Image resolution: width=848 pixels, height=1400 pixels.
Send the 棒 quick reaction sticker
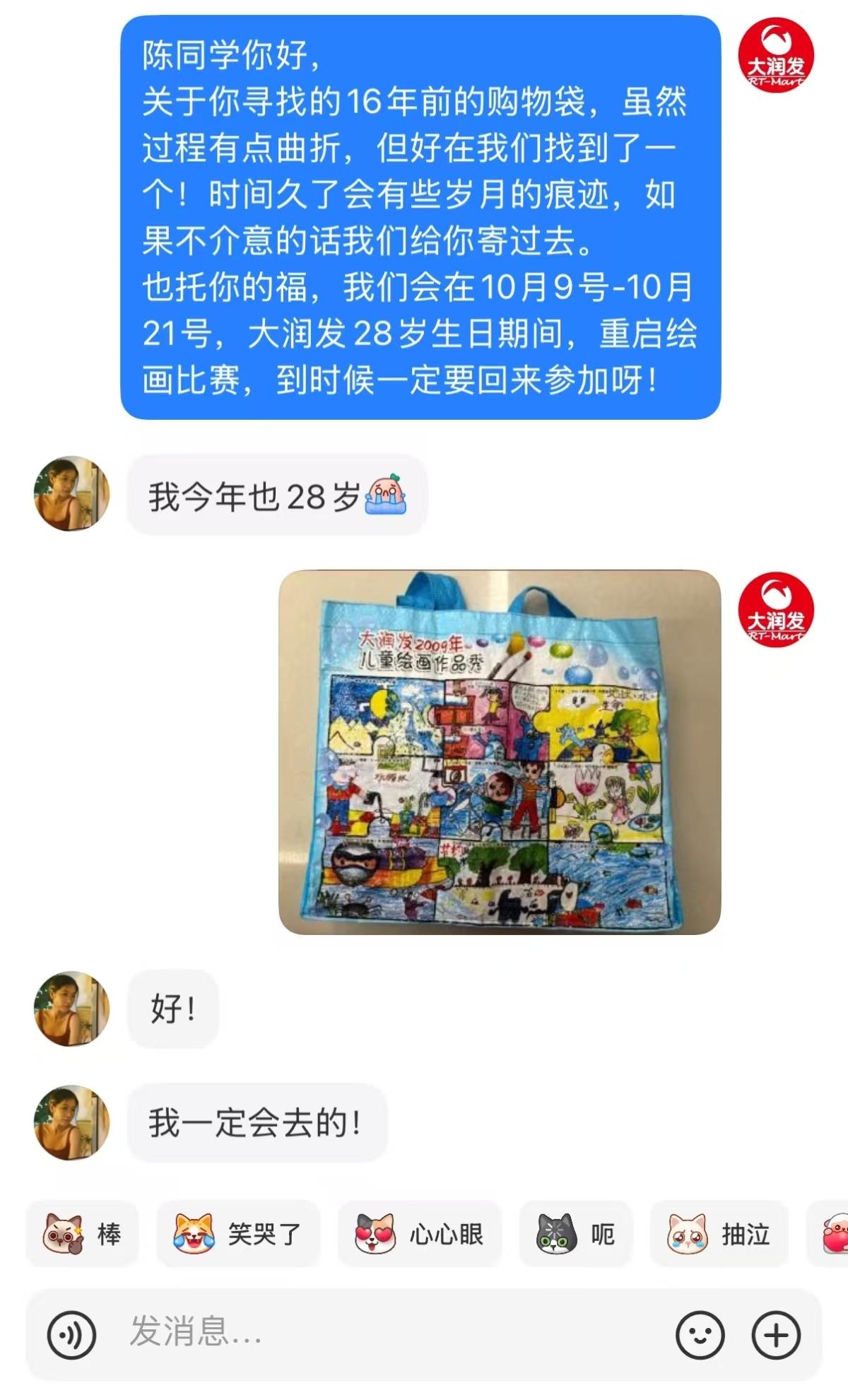(82, 1234)
